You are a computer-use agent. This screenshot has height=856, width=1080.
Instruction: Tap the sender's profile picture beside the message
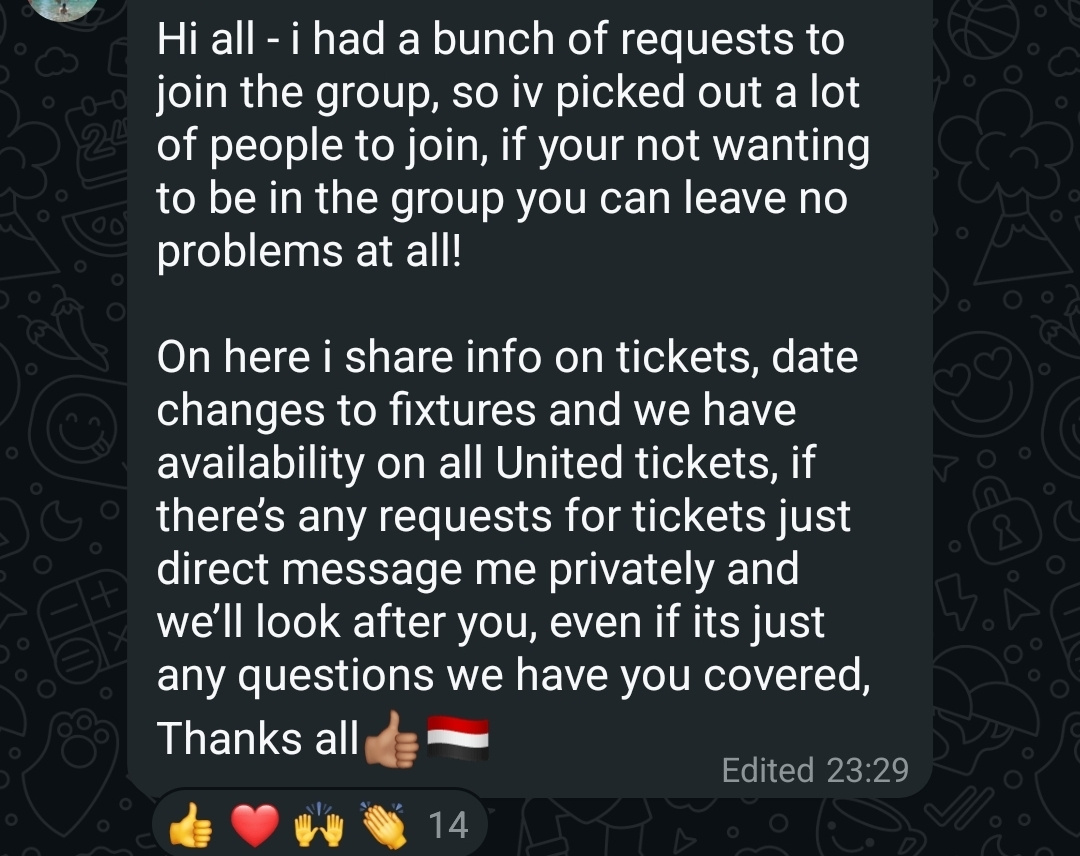(x=64, y=6)
